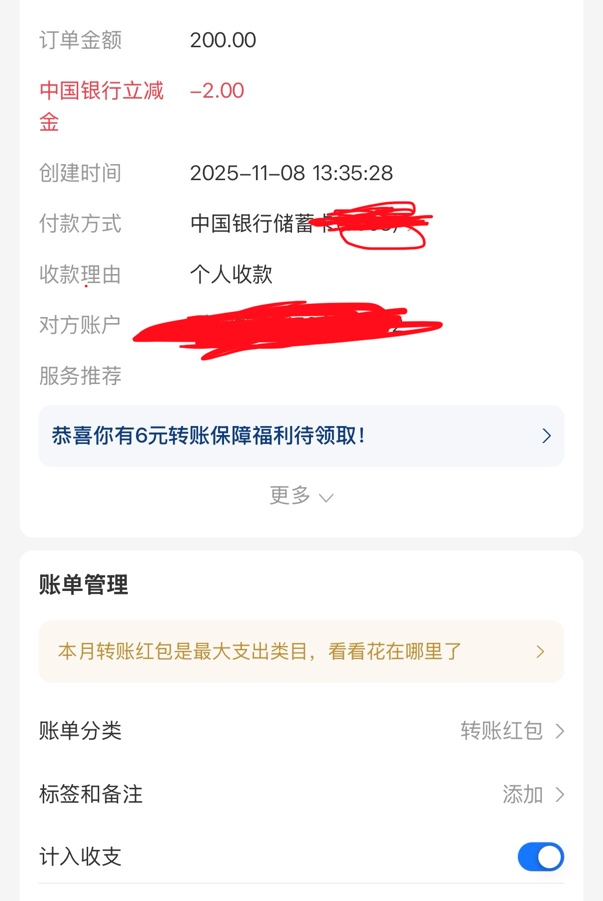The image size is (603, 901).
Task: Turn off the 计入收支 switch
Action: 540,857
